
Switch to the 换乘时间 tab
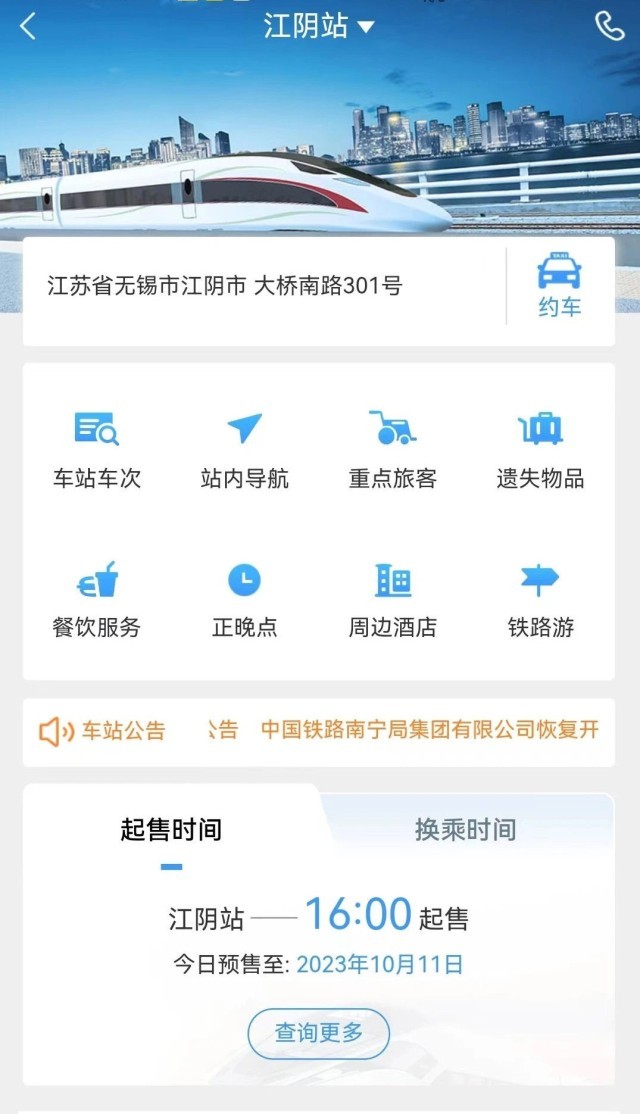(465, 830)
